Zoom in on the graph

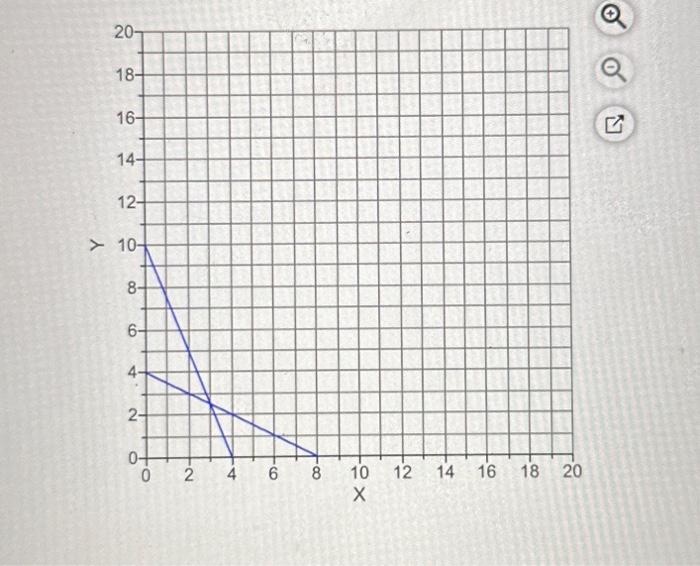pos(613,18)
